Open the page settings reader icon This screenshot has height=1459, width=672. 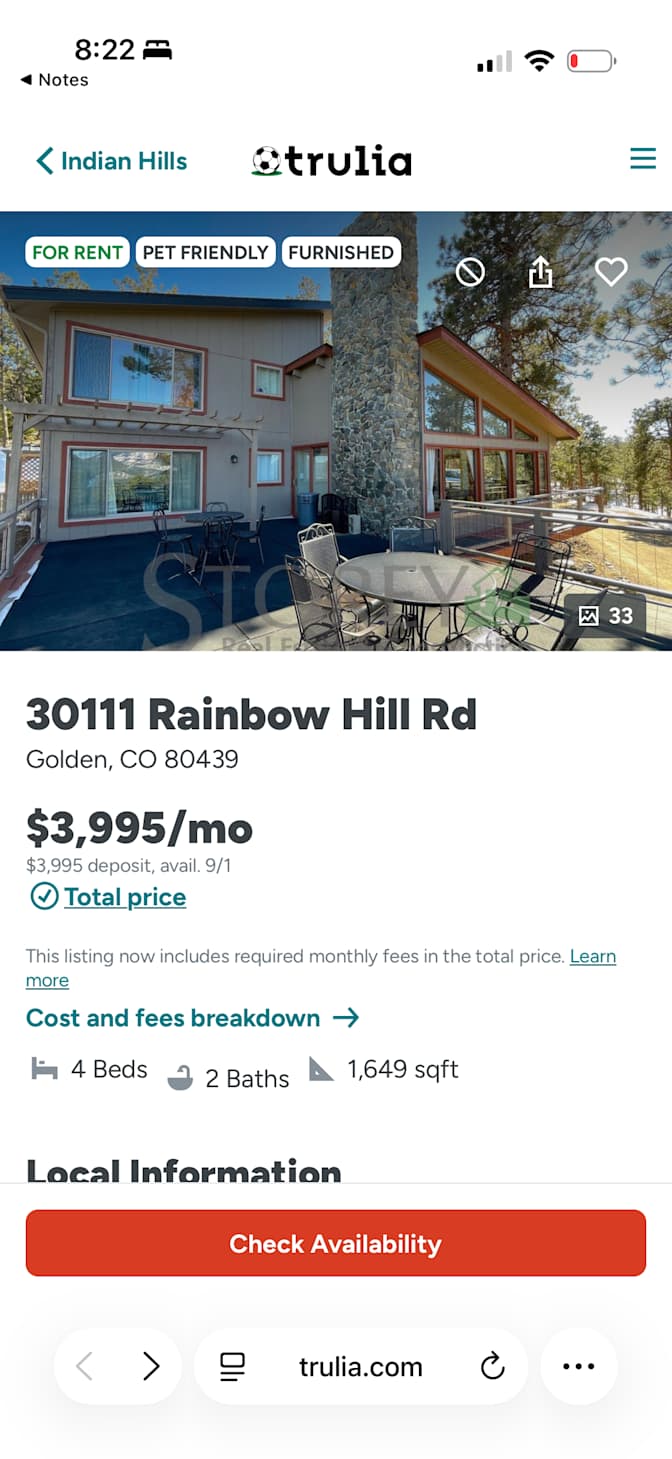[232, 1366]
